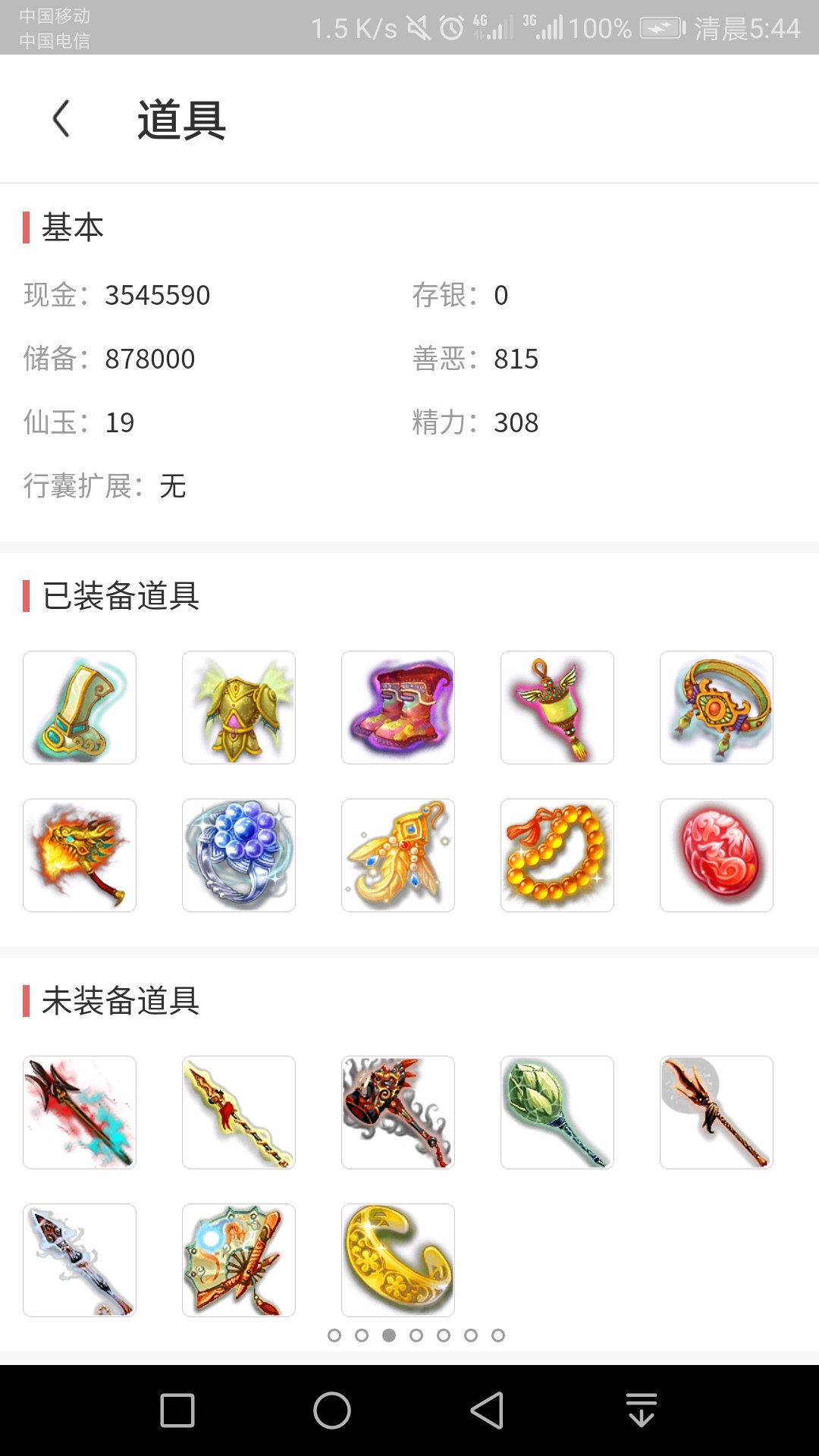Image resolution: width=819 pixels, height=1456 pixels.
Task: Open the unequipped green bud staff
Action: click(x=557, y=1112)
